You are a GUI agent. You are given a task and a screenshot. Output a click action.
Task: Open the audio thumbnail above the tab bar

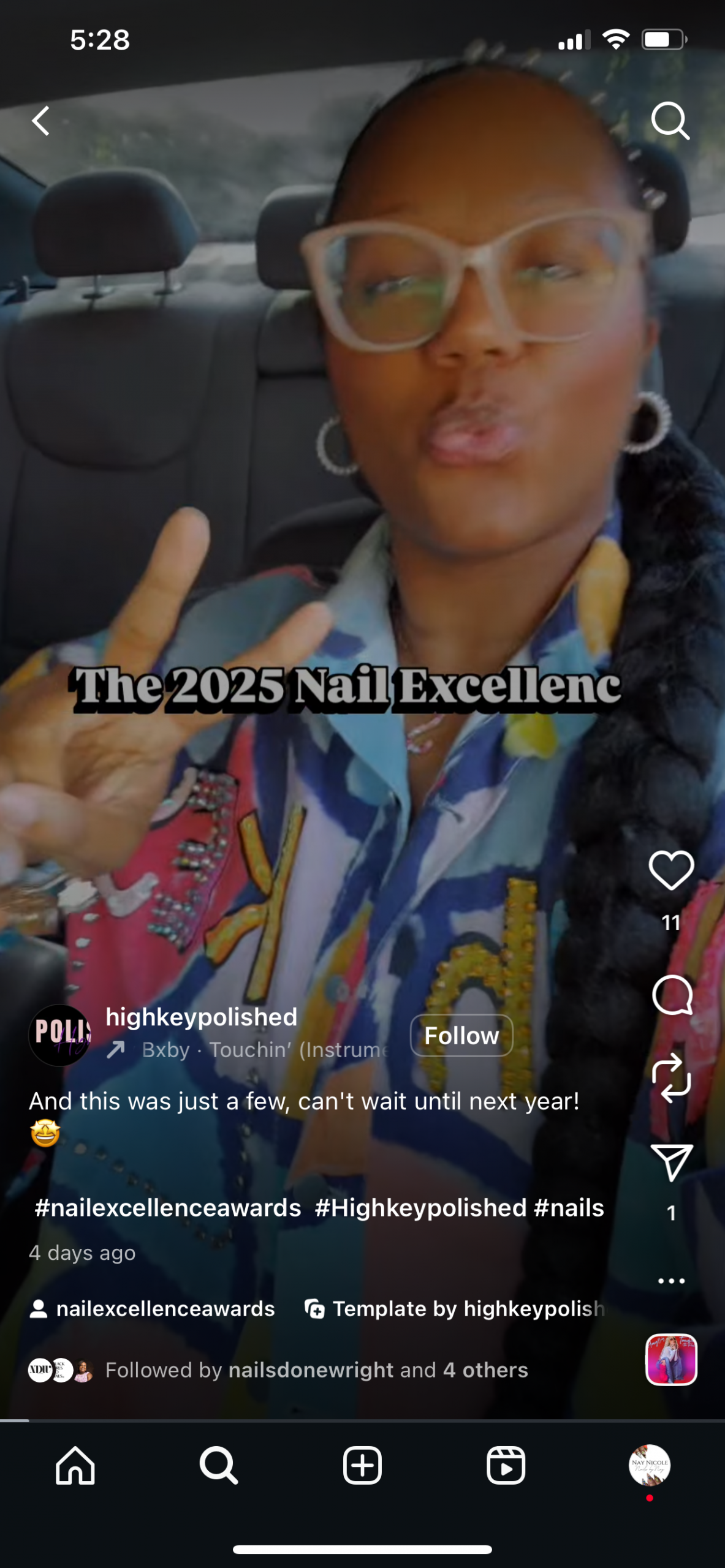coord(671,1360)
